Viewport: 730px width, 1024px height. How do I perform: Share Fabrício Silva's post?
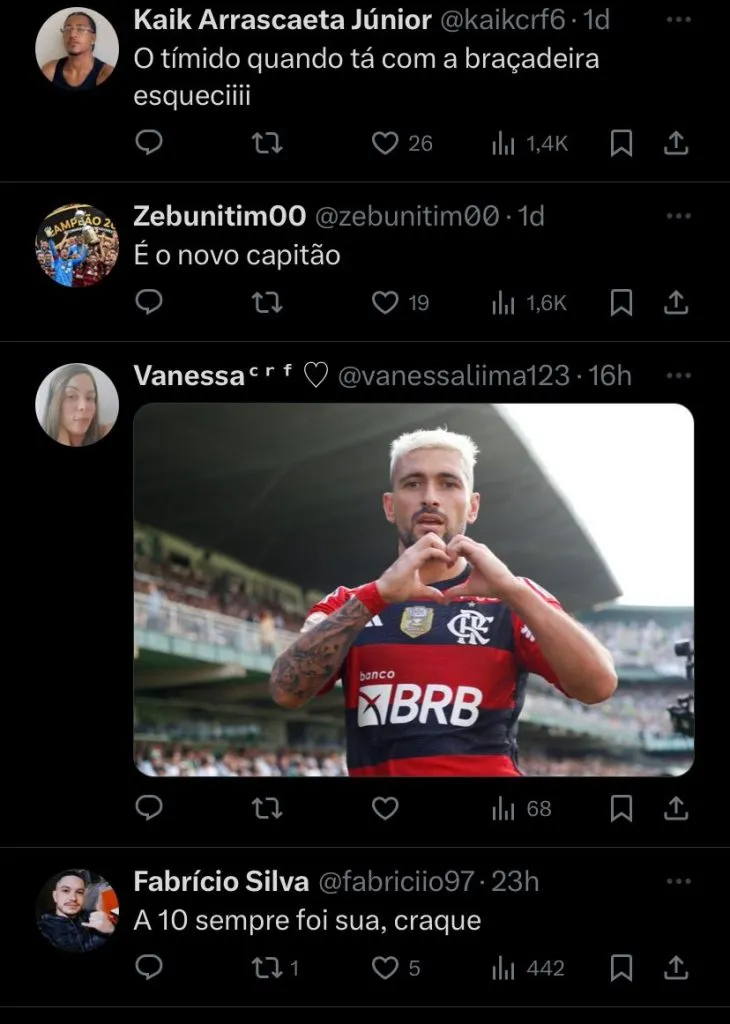[x=676, y=968]
